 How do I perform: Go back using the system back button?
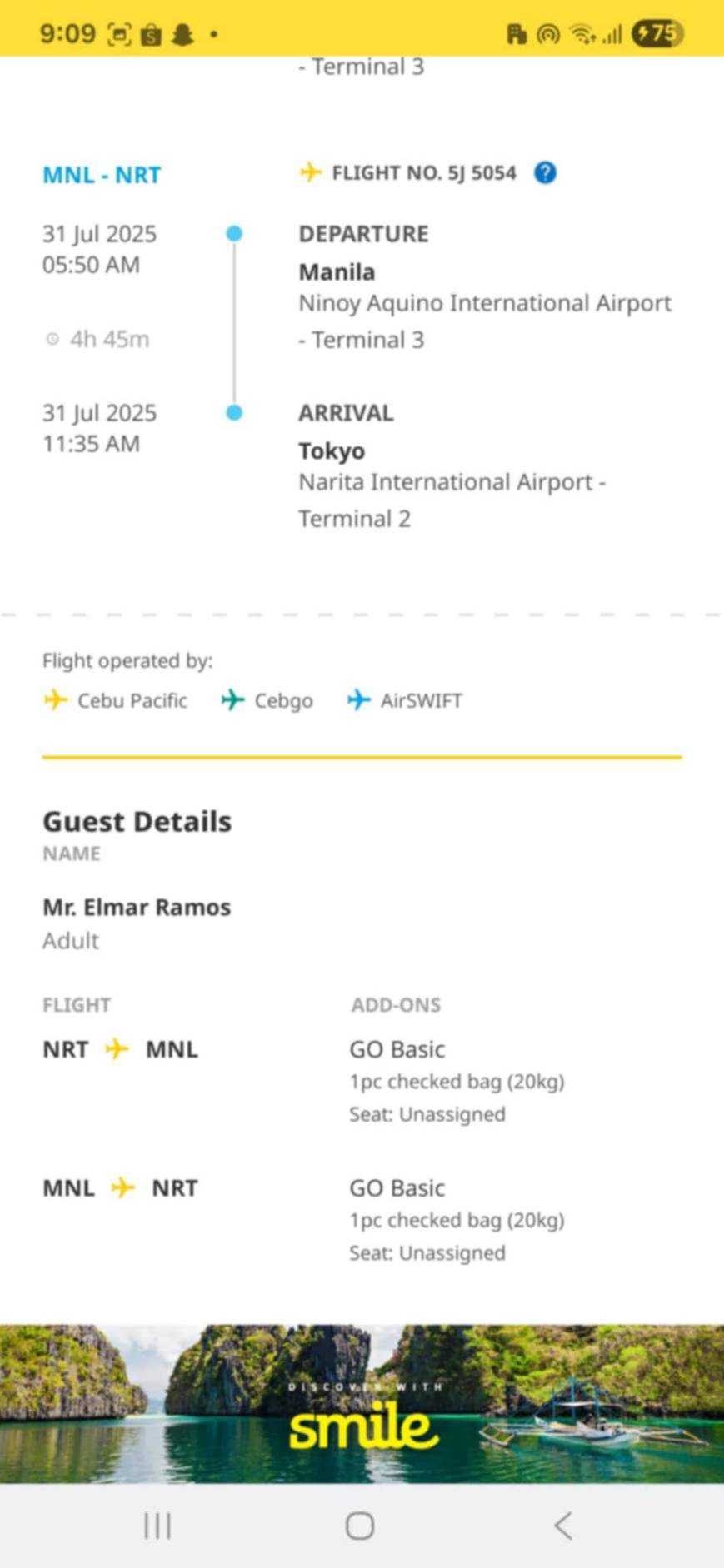563,1526
